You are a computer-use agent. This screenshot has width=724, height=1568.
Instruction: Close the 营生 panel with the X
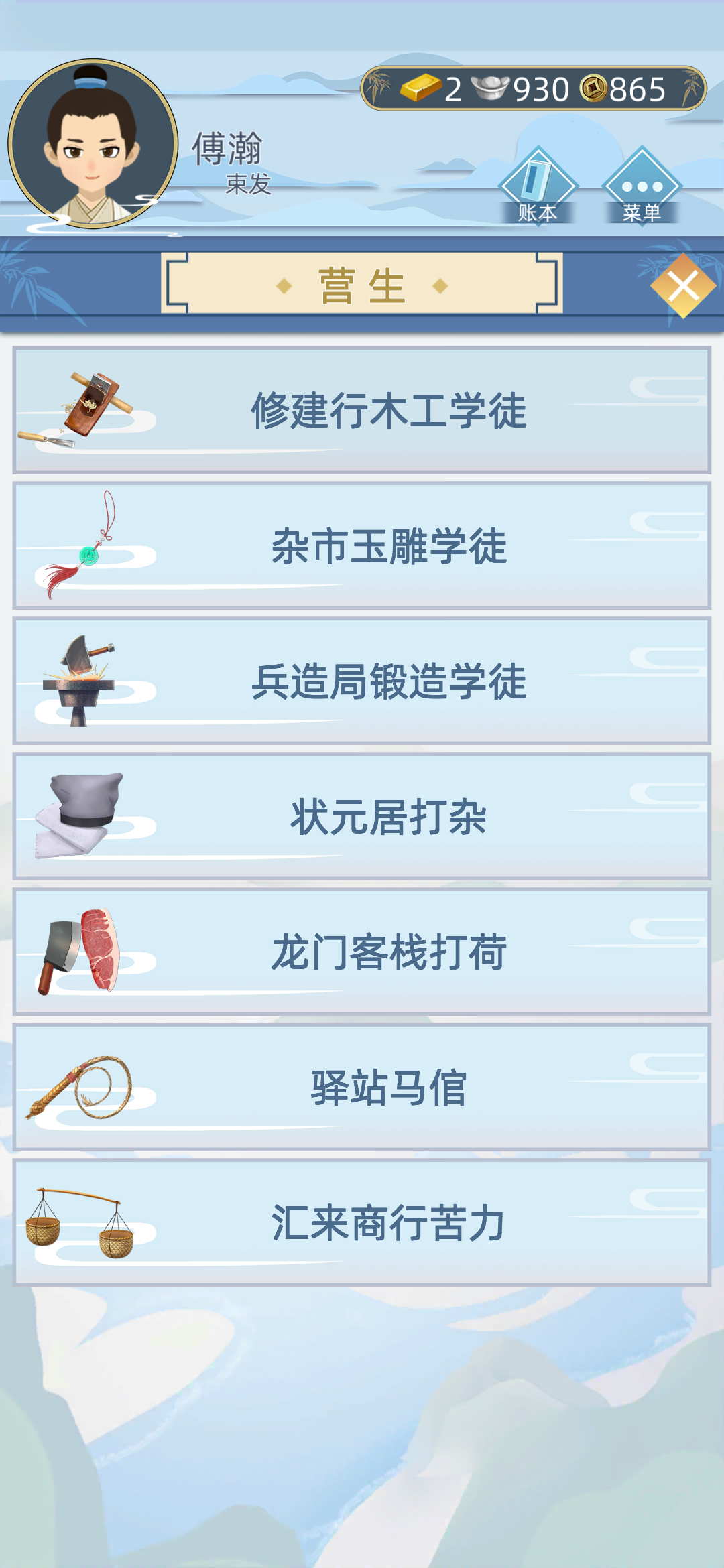(685, 286)
